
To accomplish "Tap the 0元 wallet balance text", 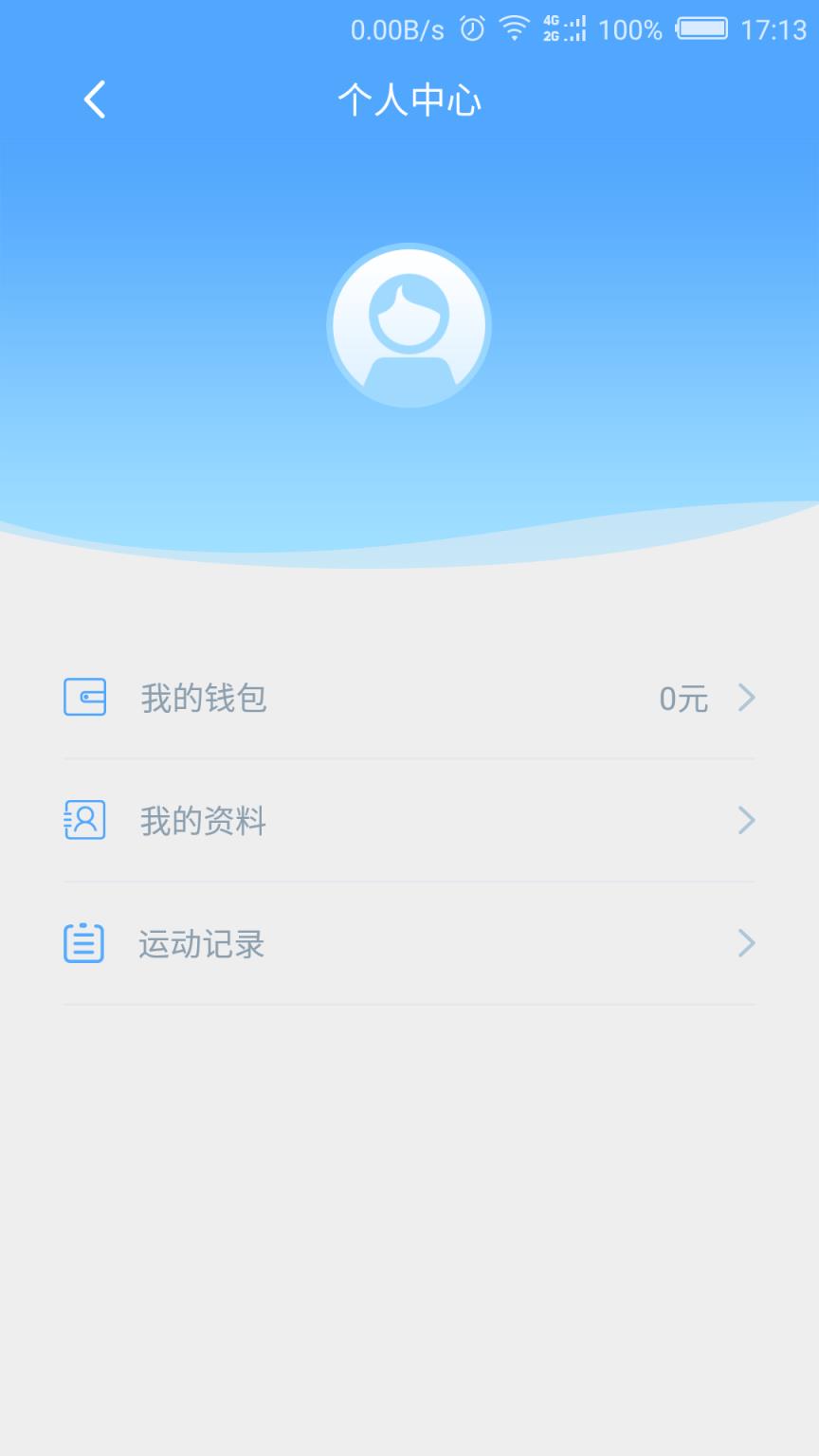I will 683,698.
